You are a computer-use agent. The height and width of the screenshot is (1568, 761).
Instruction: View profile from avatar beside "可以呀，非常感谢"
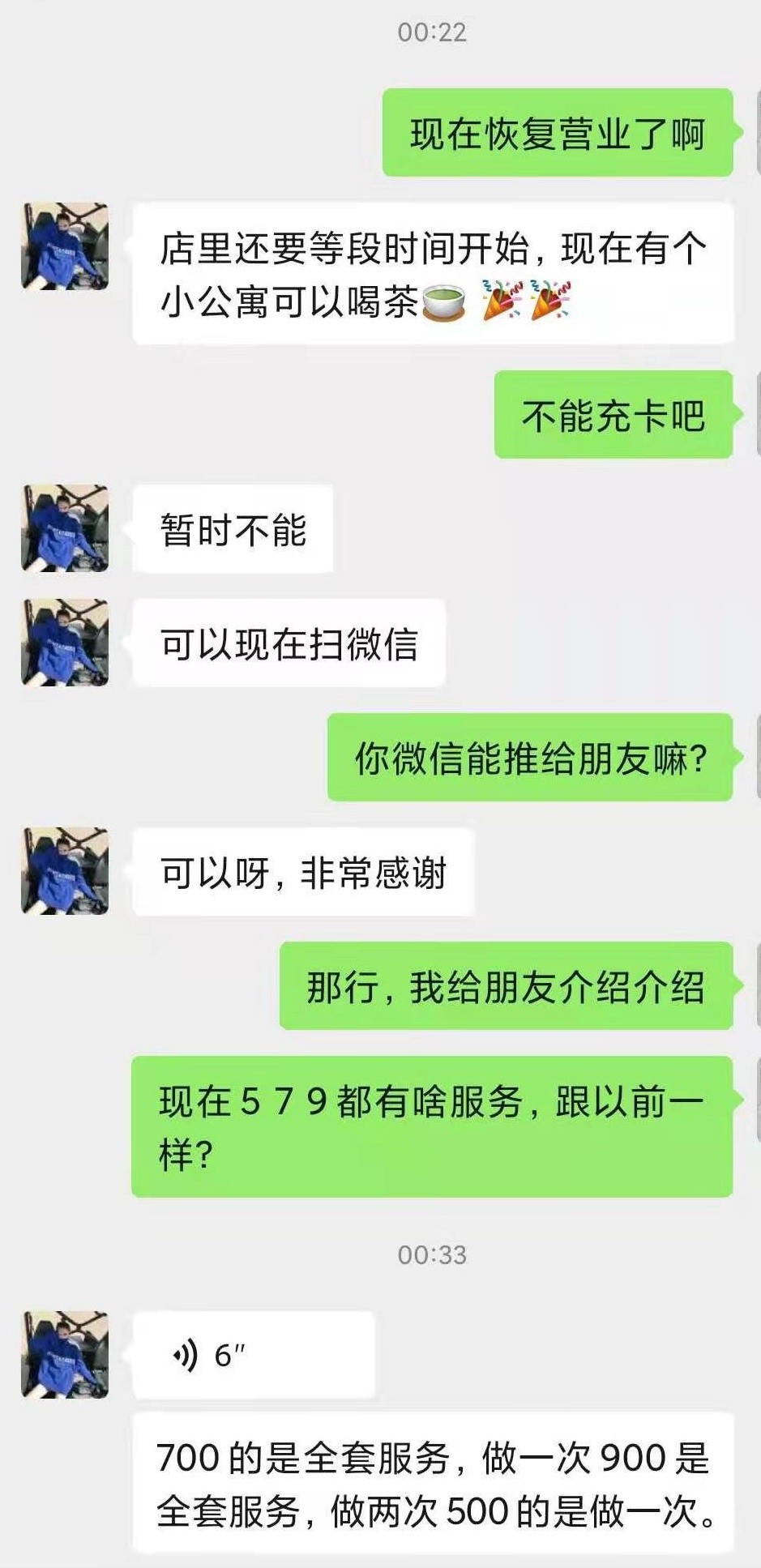click(65, 871)
